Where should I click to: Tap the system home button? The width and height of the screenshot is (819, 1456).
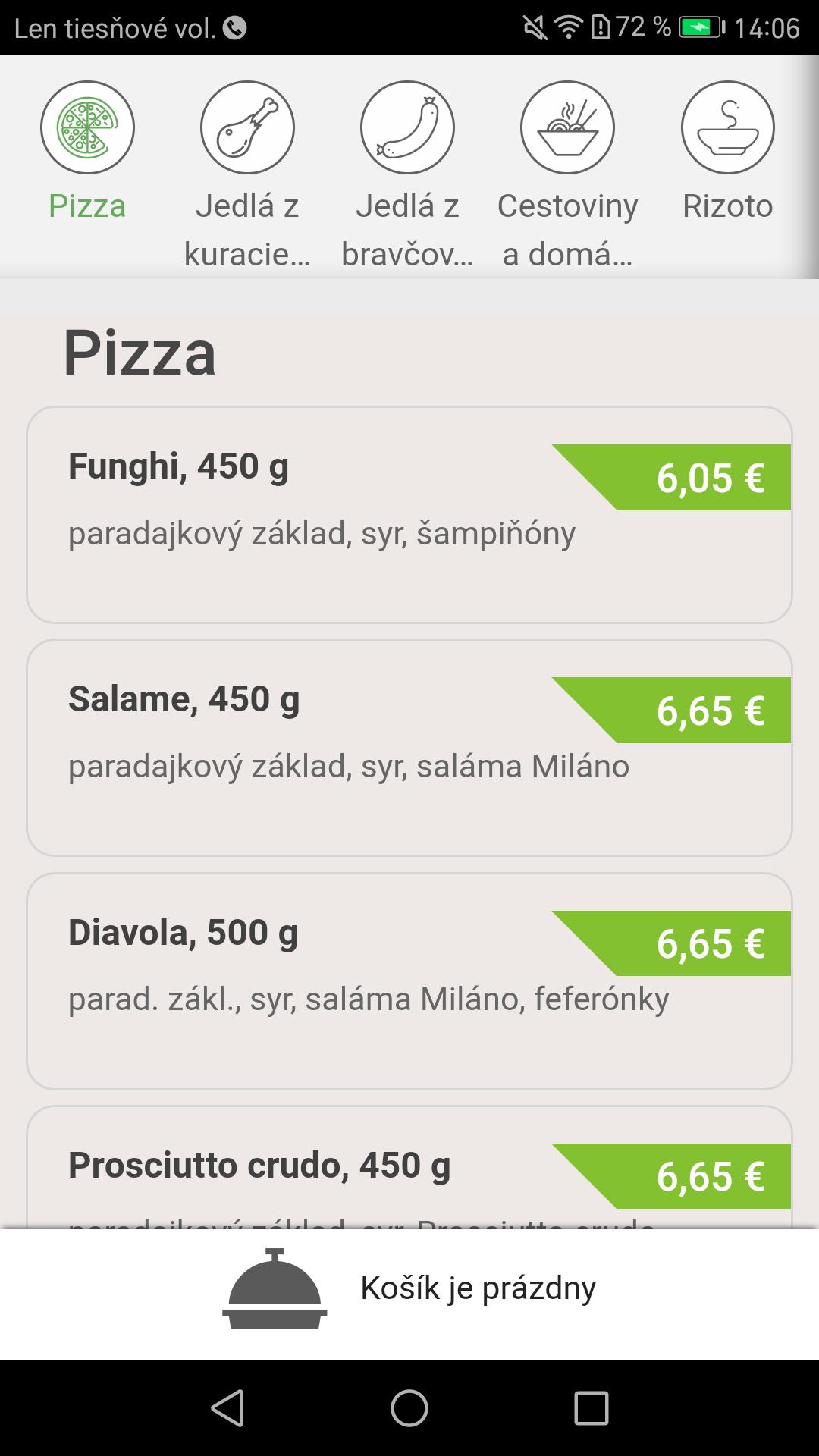[409, 1408]
